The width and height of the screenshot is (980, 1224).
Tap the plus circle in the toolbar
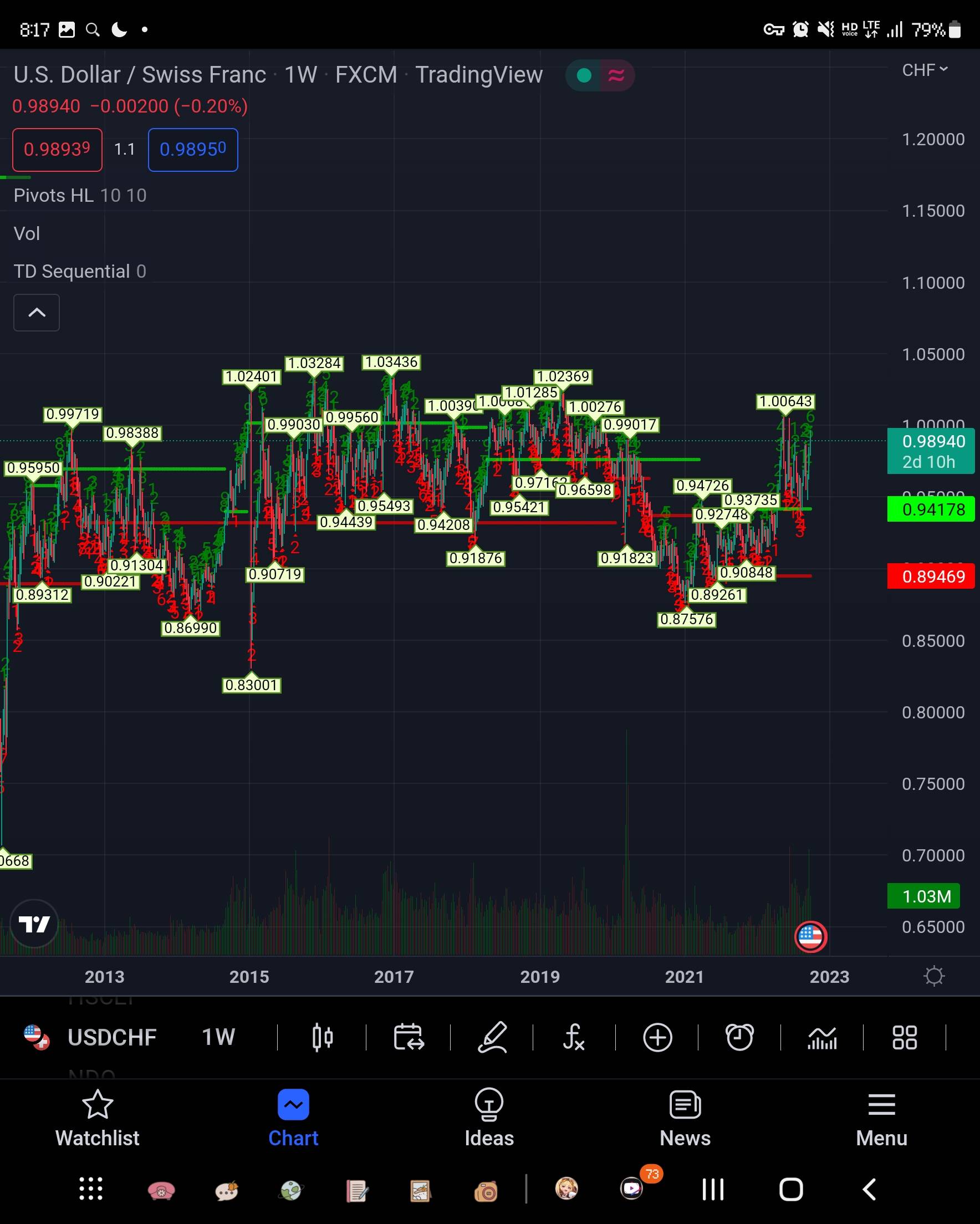[657, 1037]
